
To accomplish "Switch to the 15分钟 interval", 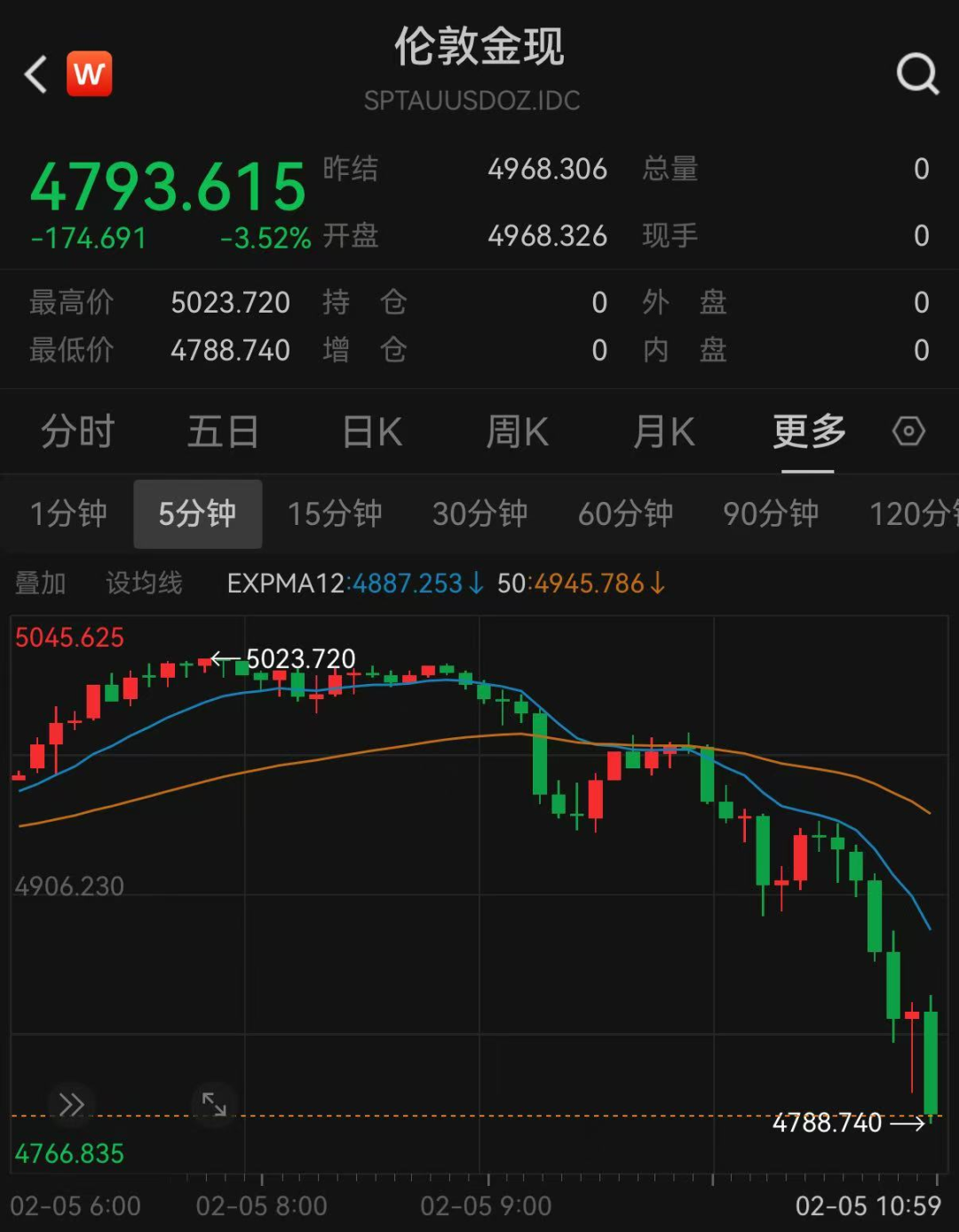I will 335,514.
